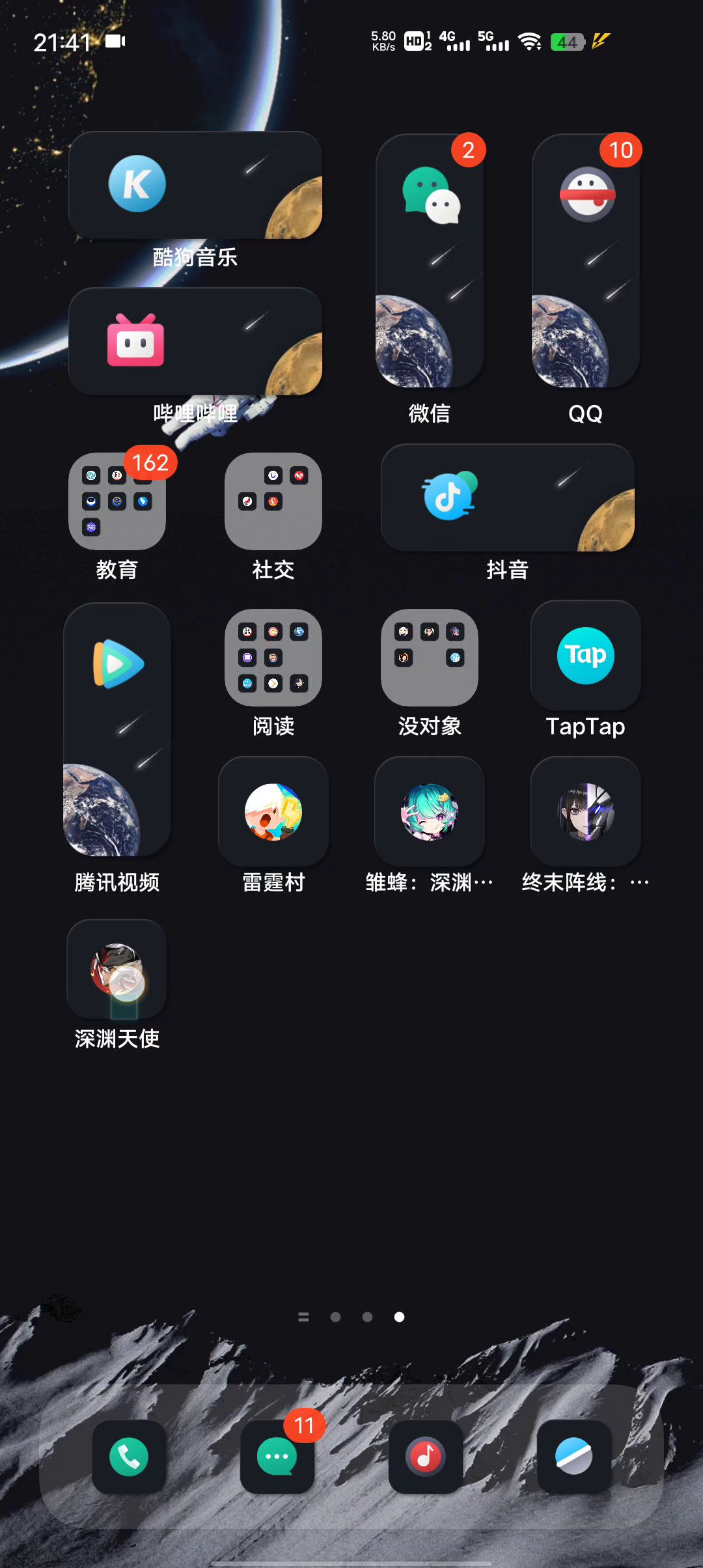Screen dimensions: 703x1568
Task: Open the 教育 folder
Action: (117, 501)
